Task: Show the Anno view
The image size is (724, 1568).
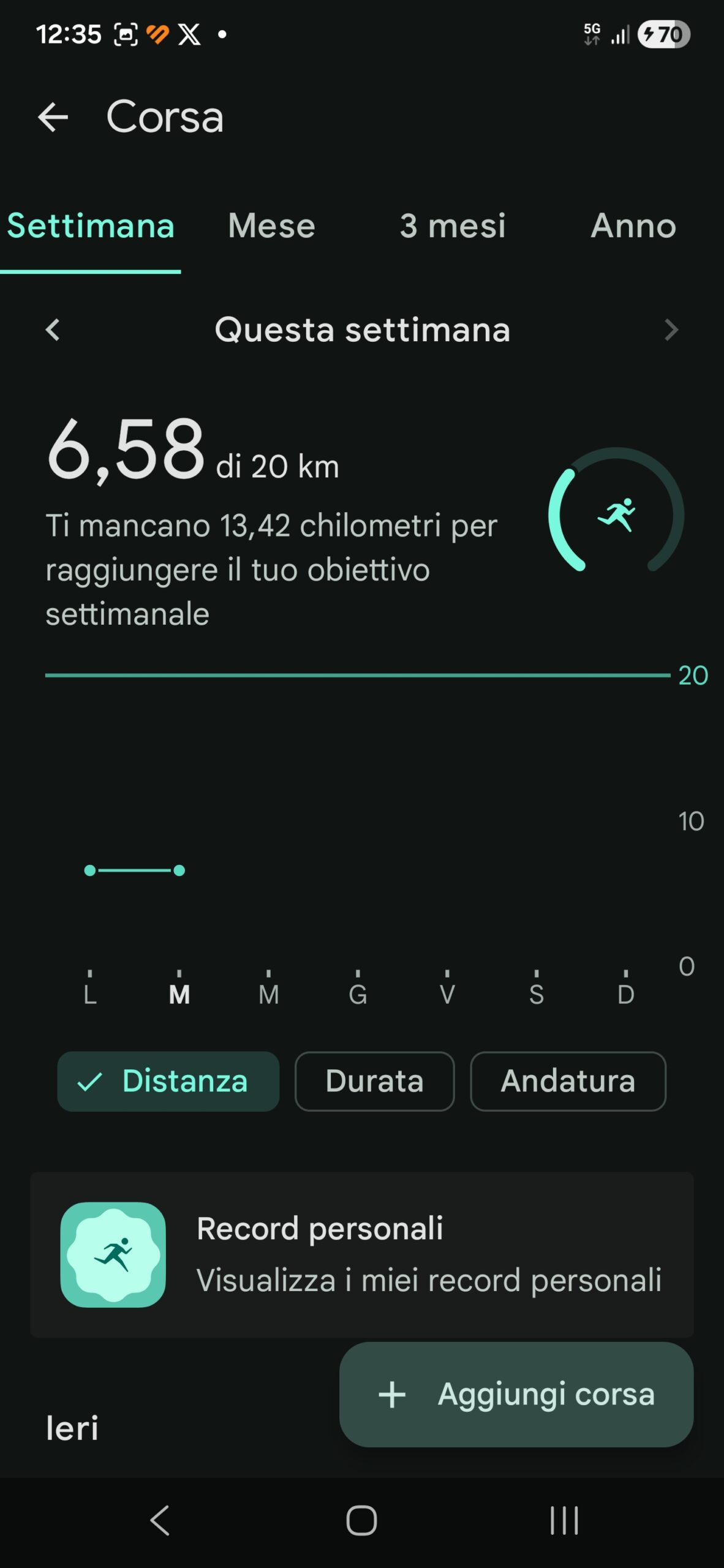Action: [633, 226]
